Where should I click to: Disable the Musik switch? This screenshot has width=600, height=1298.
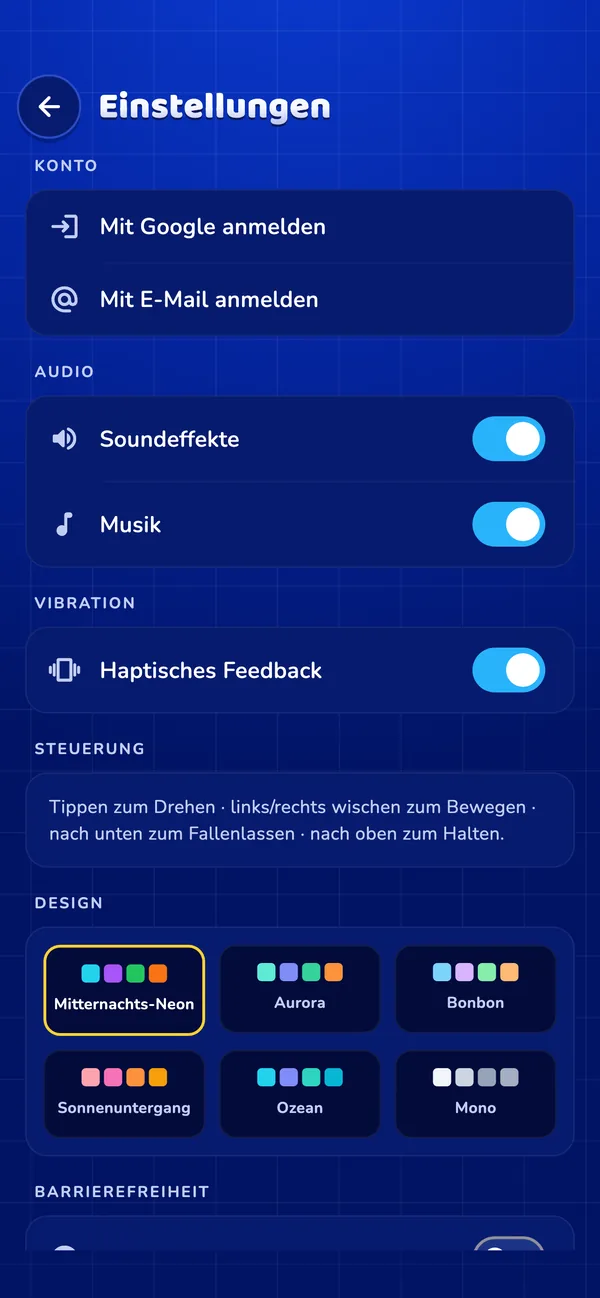[508, 524]
